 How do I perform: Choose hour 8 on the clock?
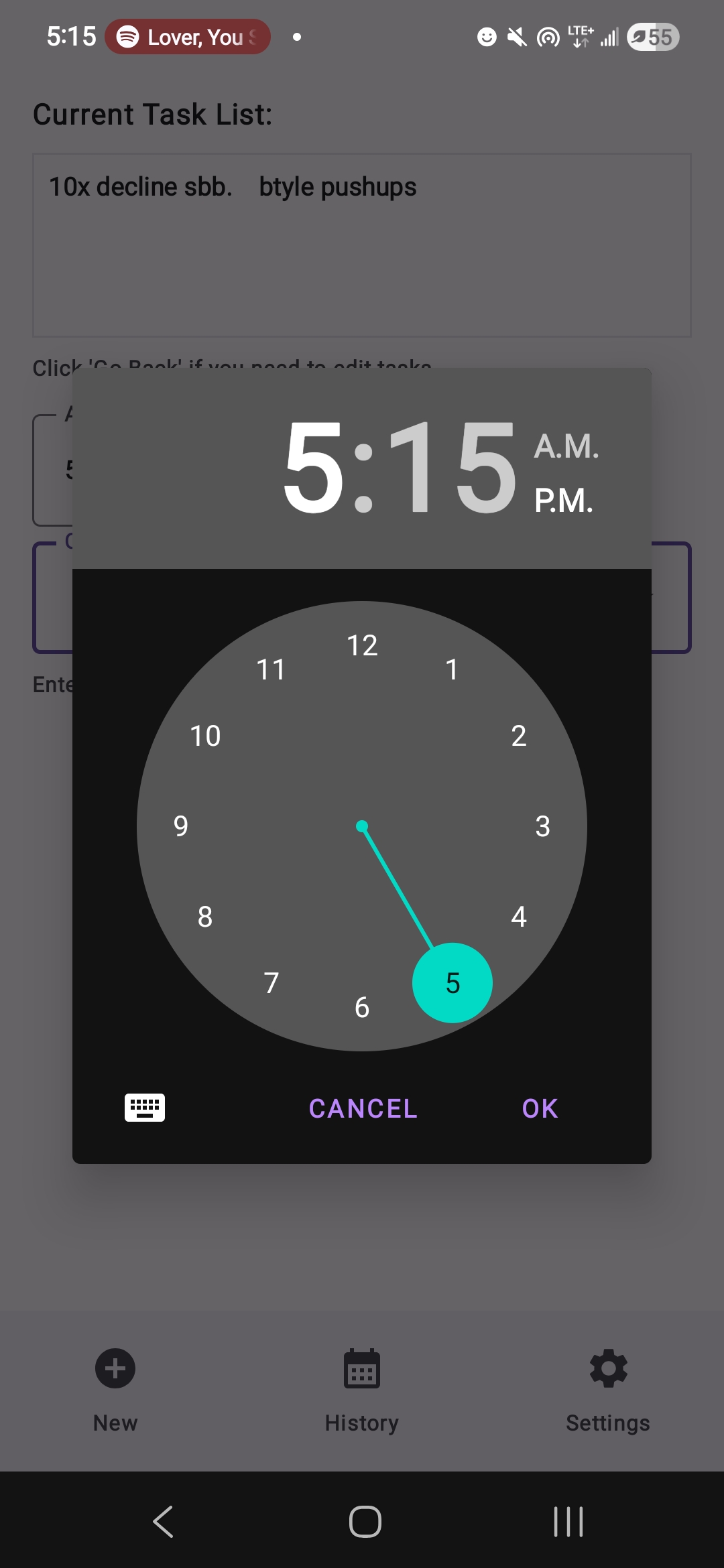pos(205,917)
